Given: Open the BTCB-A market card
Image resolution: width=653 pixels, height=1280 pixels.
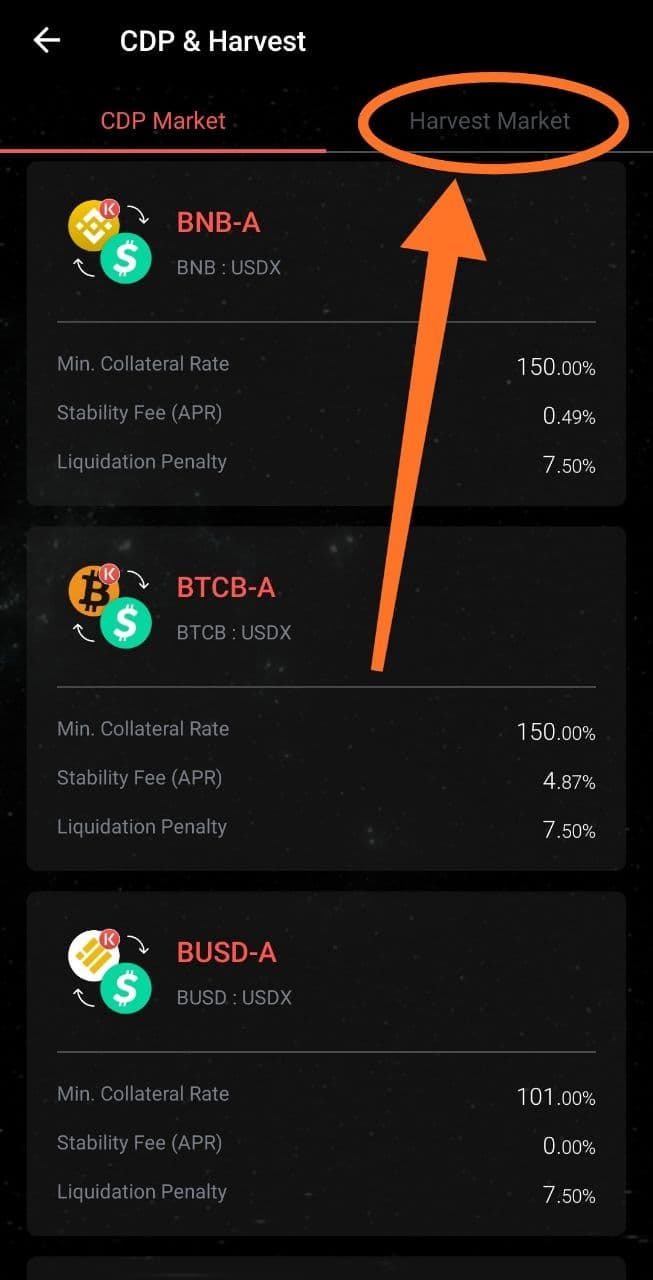Looking at the screenshot, I should pyautogui.click(x=326, y=699).
